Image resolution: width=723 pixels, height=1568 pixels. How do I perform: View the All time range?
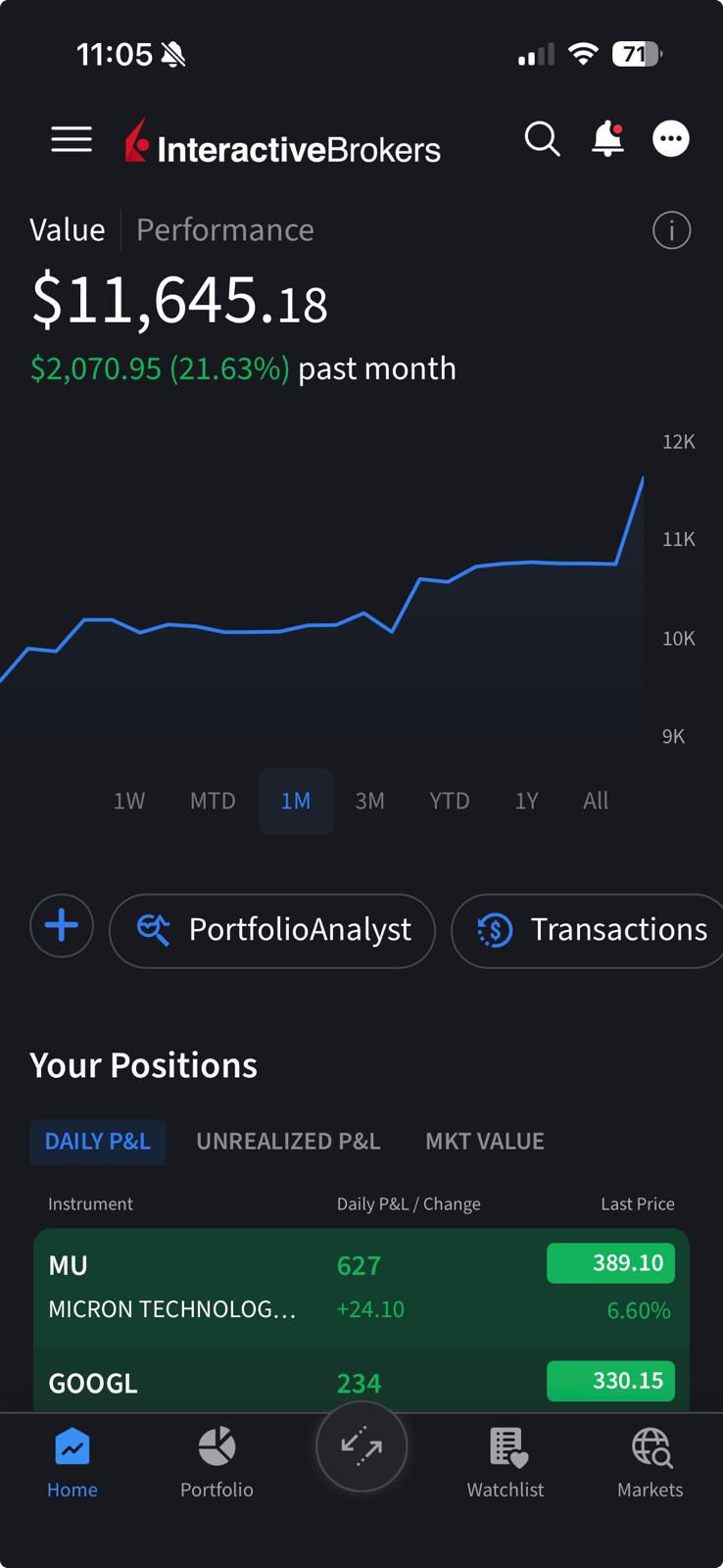point(596,801)
